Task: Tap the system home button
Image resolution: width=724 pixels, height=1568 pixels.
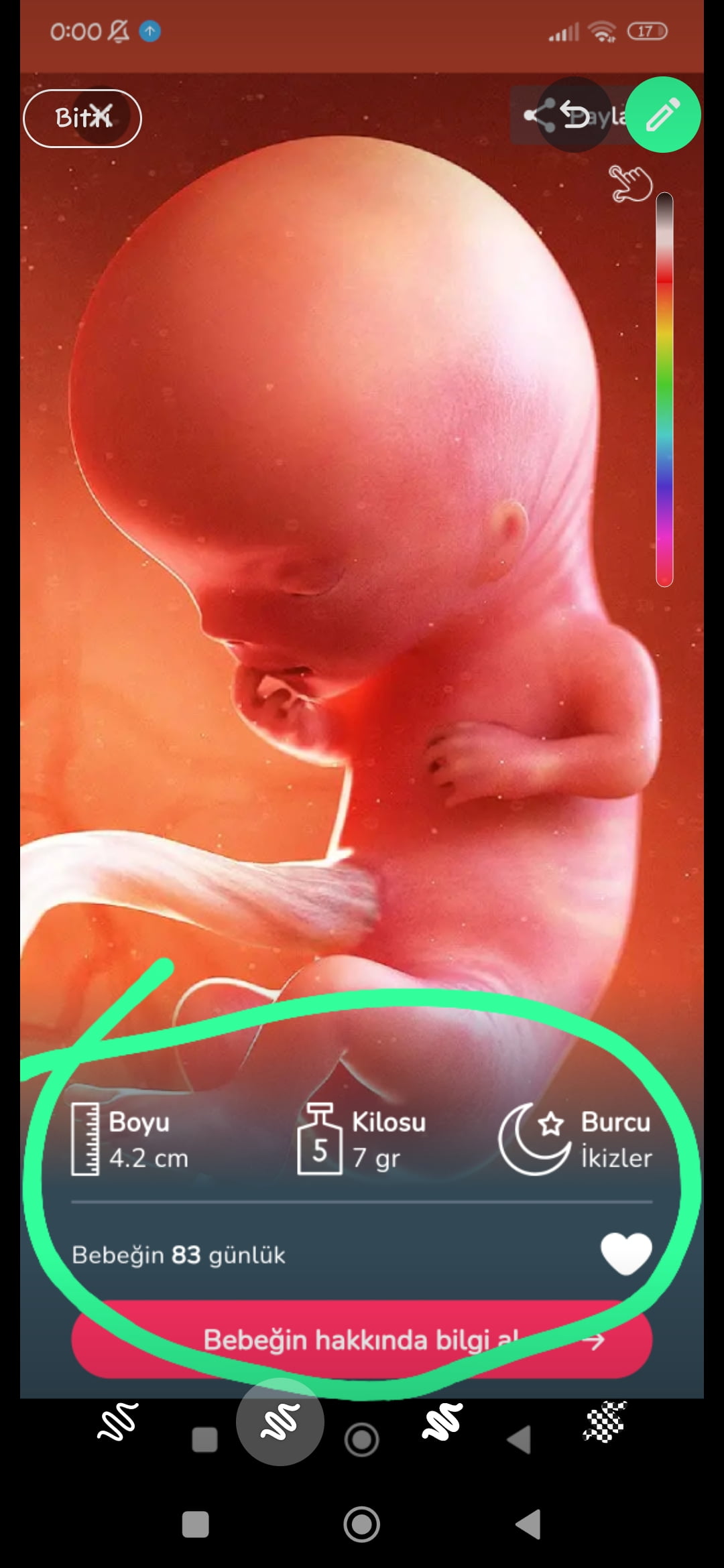Action: [362, 1524]
